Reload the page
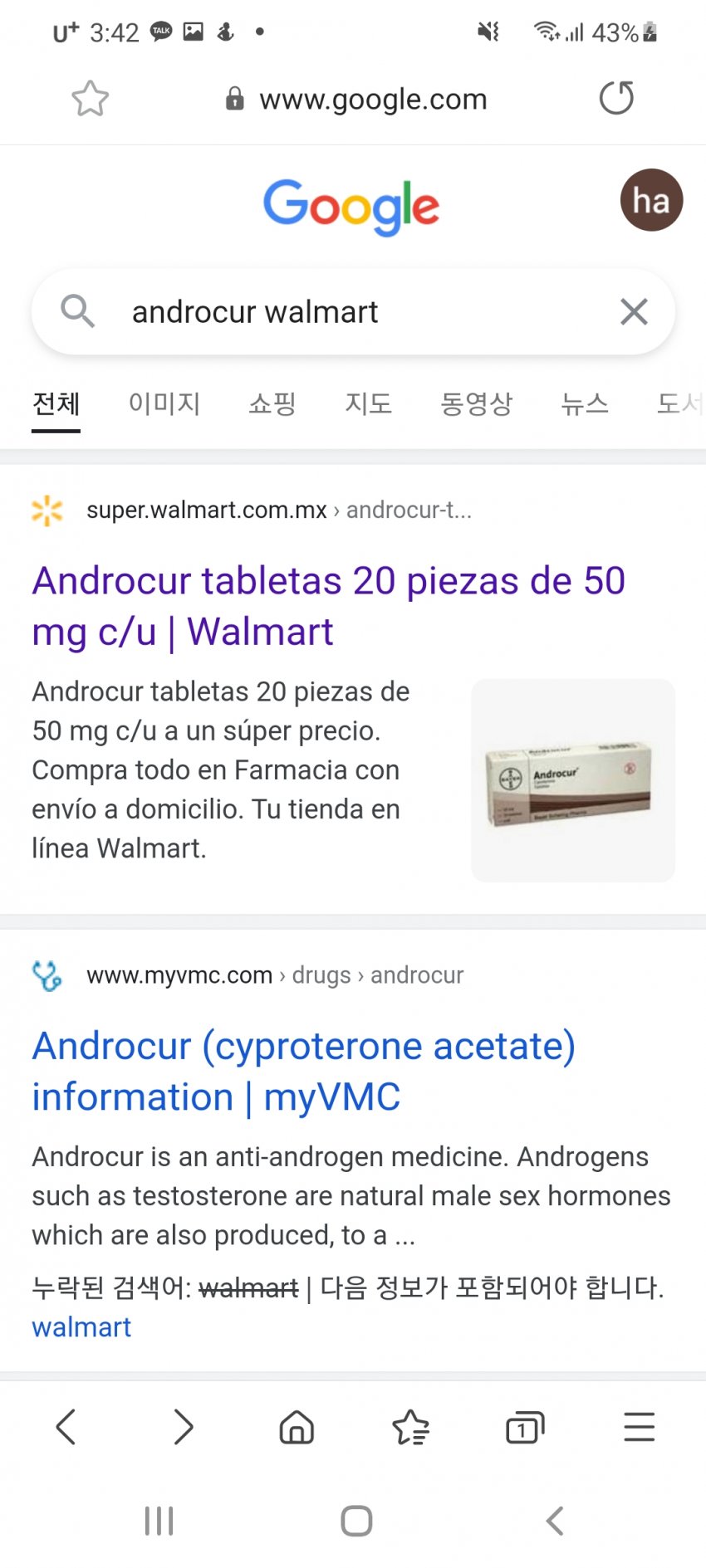This screenshot has width=706, height=1568. 616,98
